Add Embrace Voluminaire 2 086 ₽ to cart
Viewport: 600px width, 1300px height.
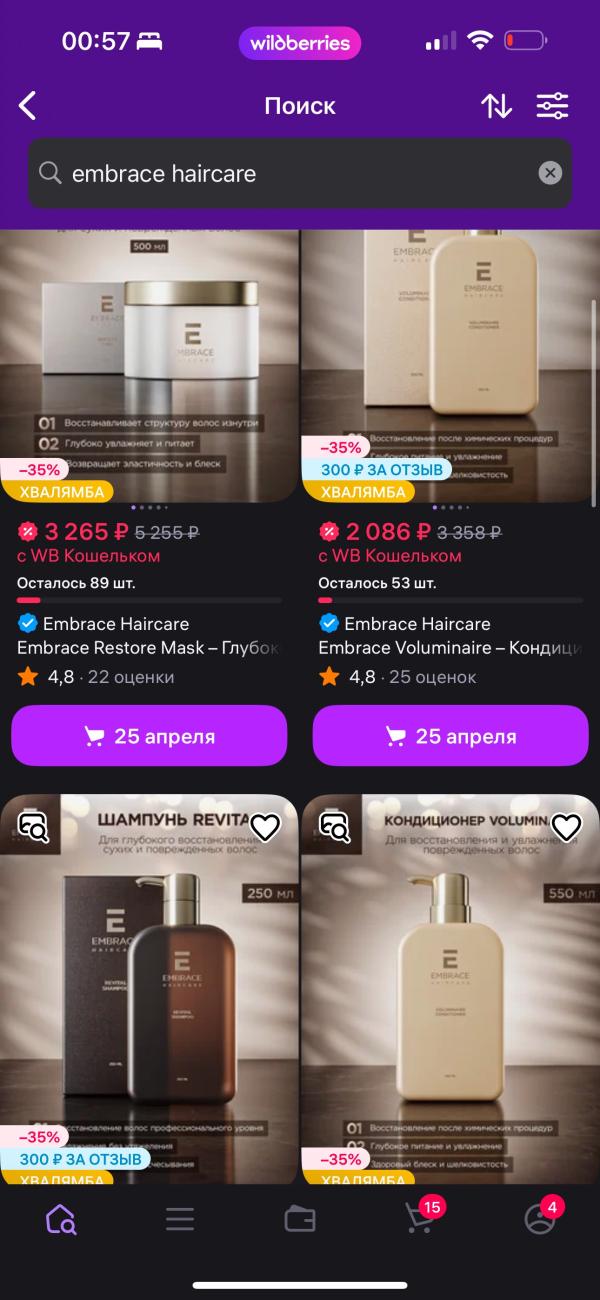pos(450,737)
